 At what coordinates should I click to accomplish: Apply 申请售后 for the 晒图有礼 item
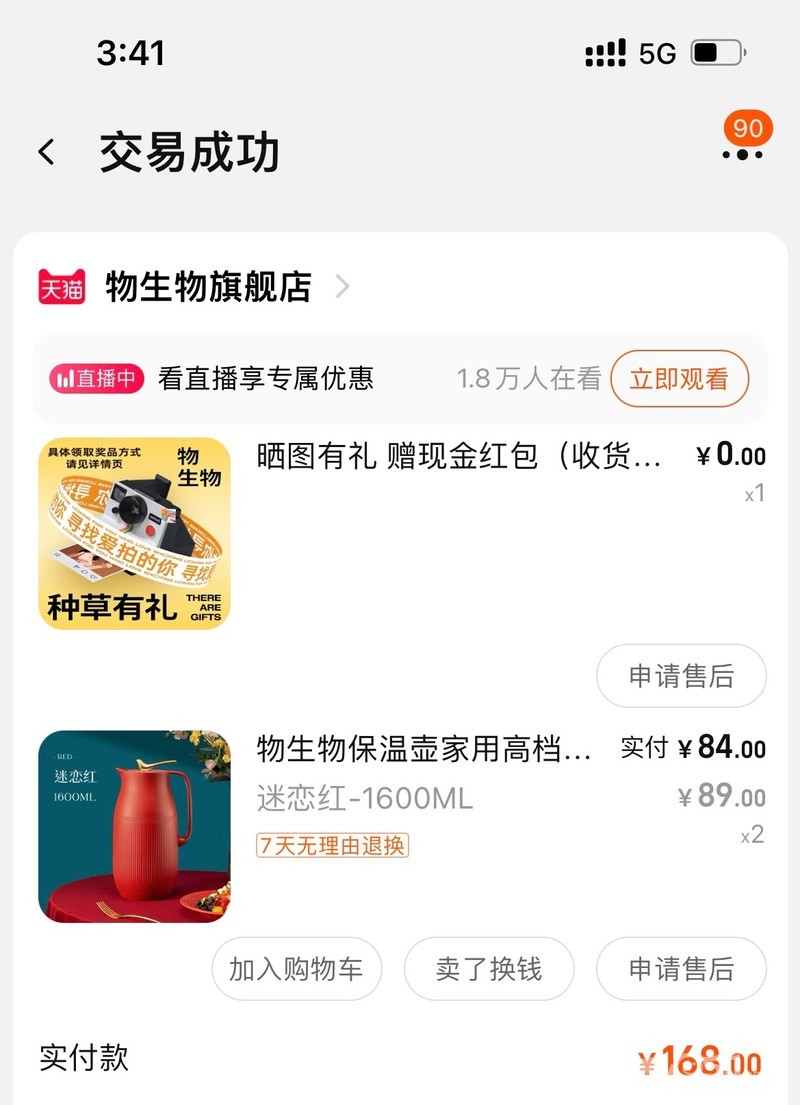681,676
